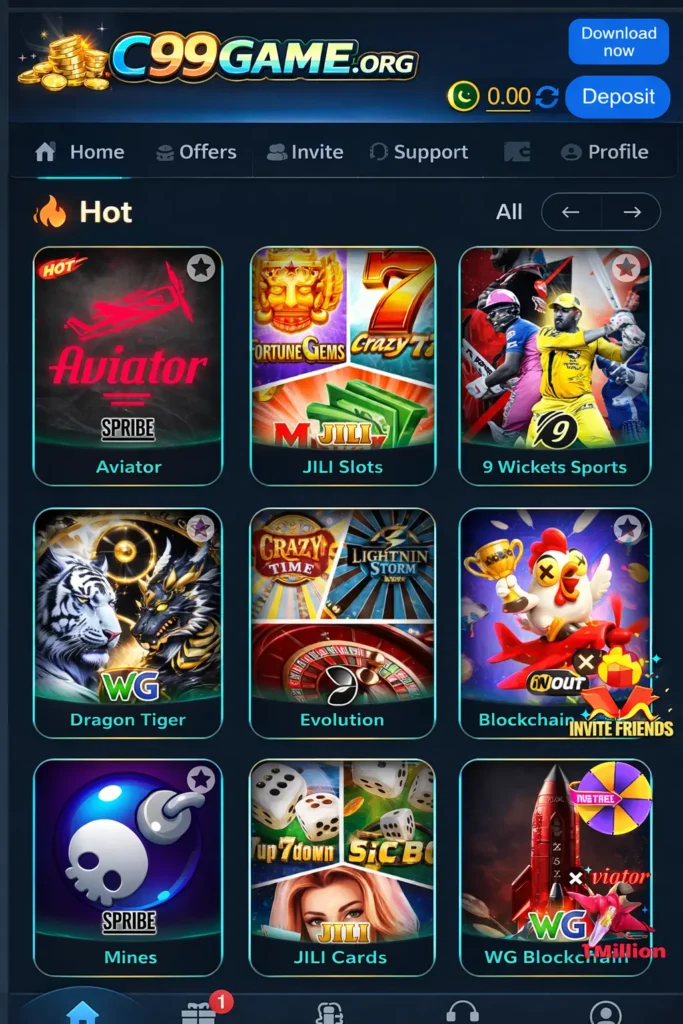Add Mines to favorites with its star
This screenshot has width=683, height=1024.
pos(201,779)
